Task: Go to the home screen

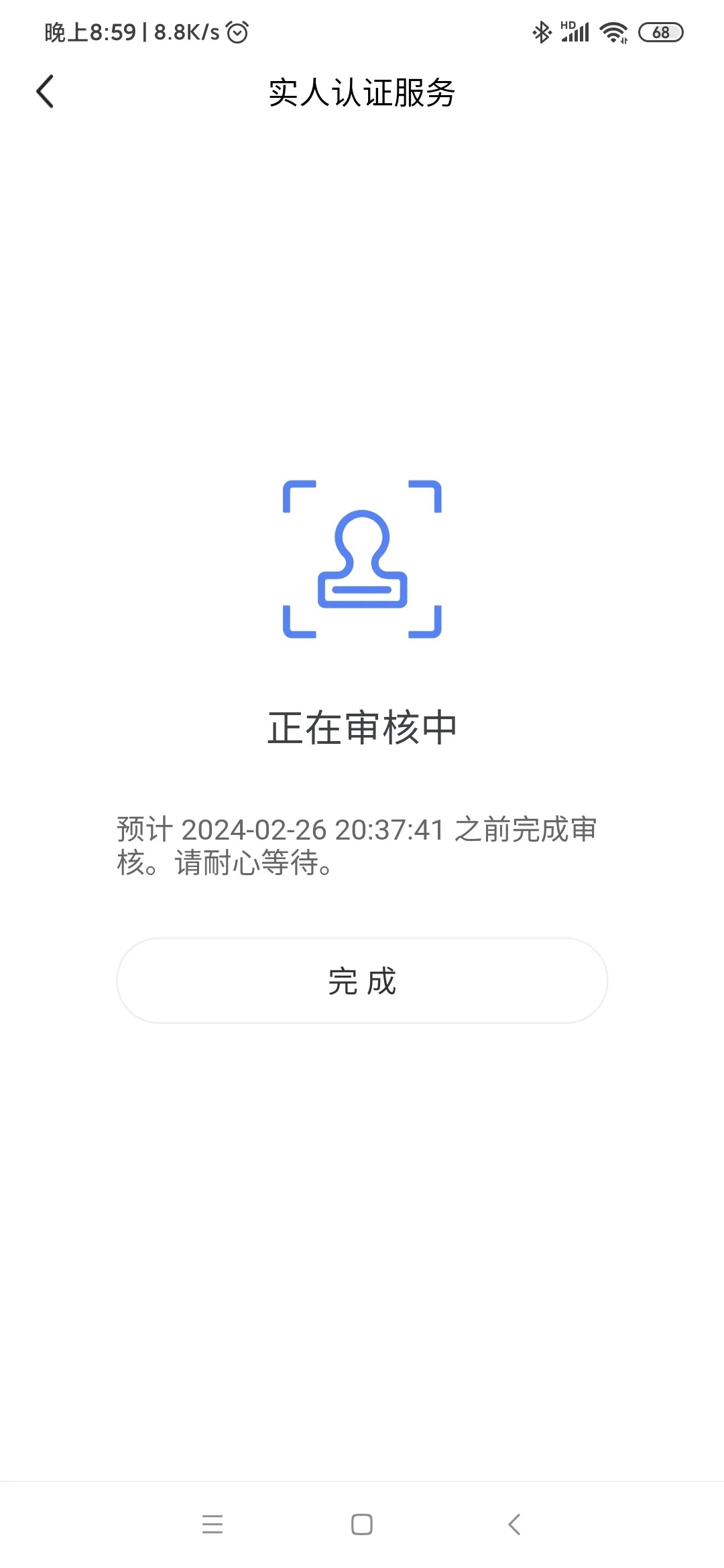Action: click(x=362, y=1524)
